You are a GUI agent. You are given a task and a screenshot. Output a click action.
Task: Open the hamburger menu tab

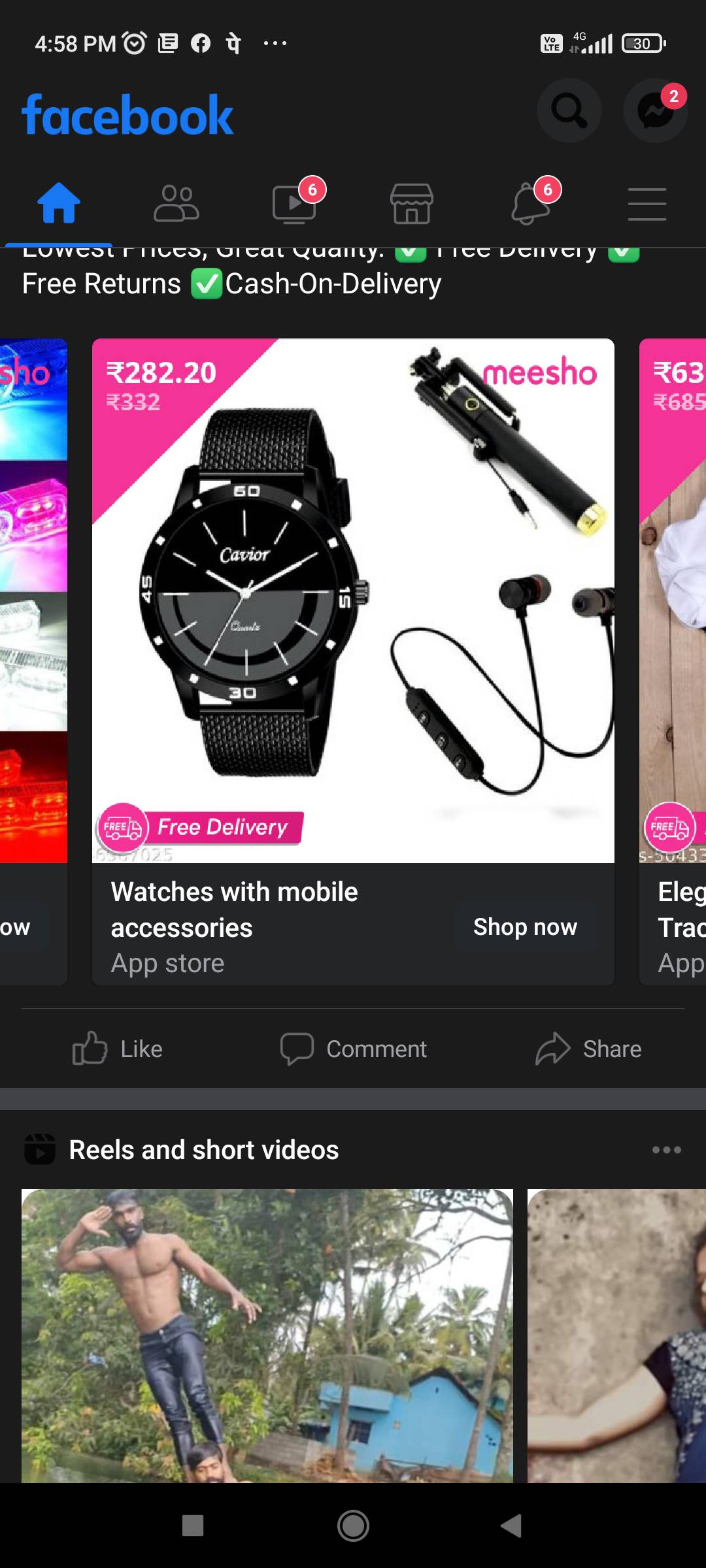[x=647, y=204]
